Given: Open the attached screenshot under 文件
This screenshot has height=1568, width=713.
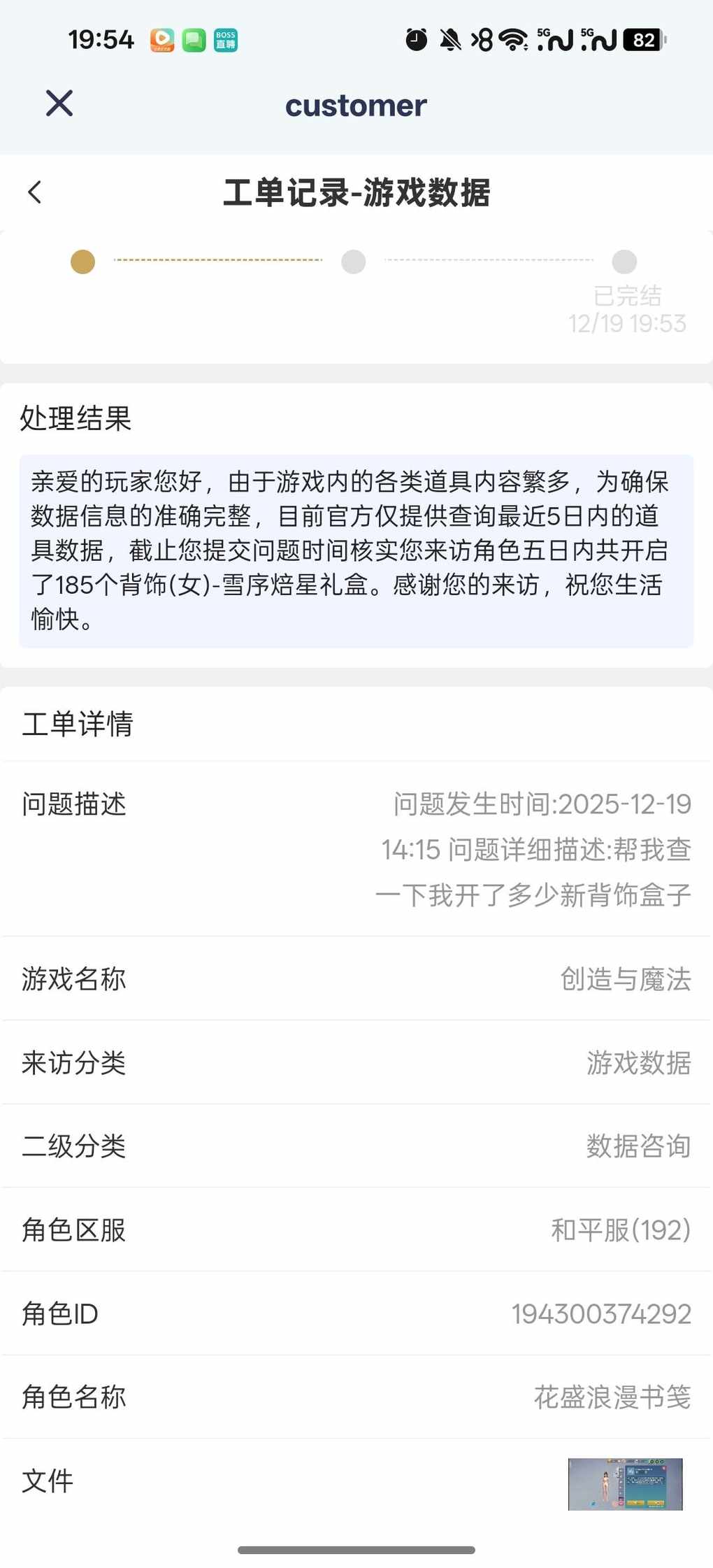Looking at the screenshot, I should [625, 1483].
